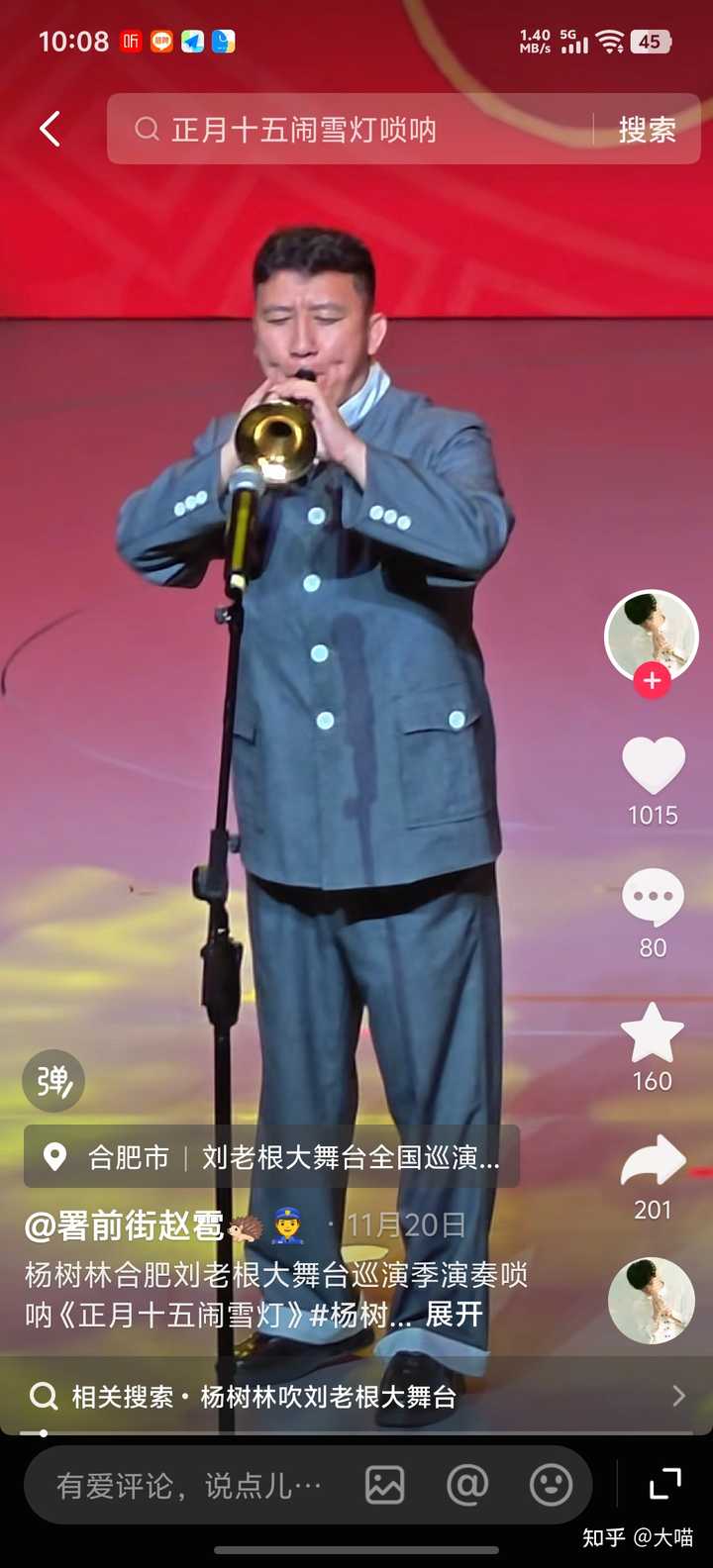713x1568 pixels.
Task: Toggle the 弹 danmaku button
Action: pyautogui.click(x=53, y=1080)
